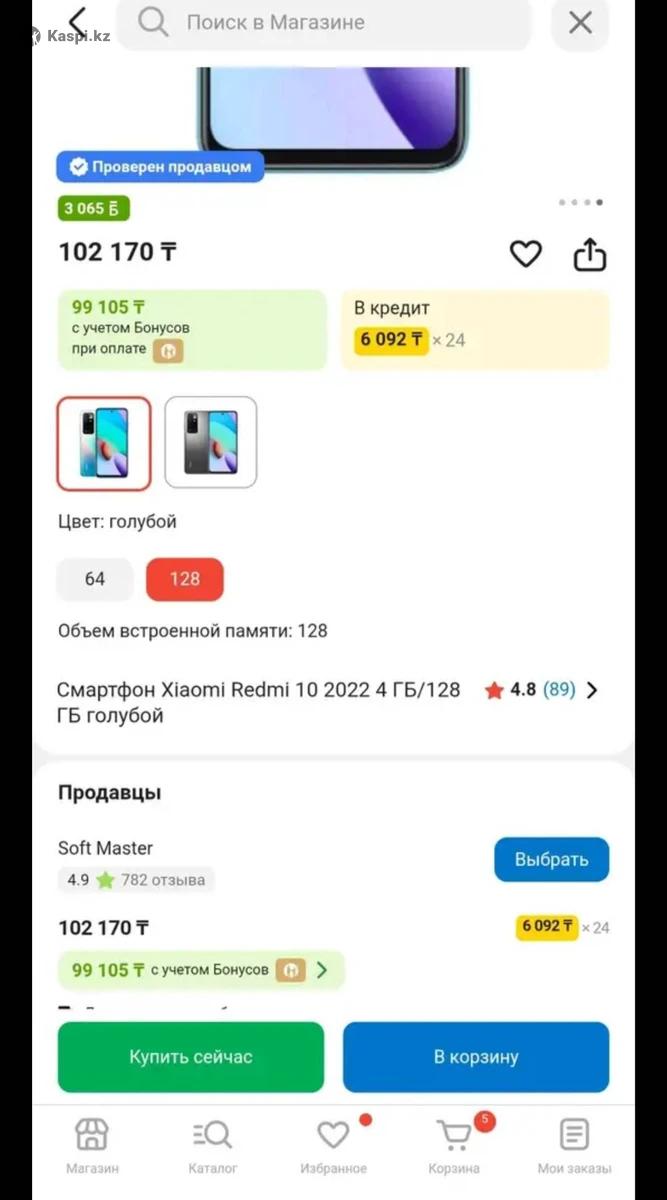The width and height of the screenshot is (667, 1200).
Task: Close the screen with the X button
Action: (x=580, y=22)
